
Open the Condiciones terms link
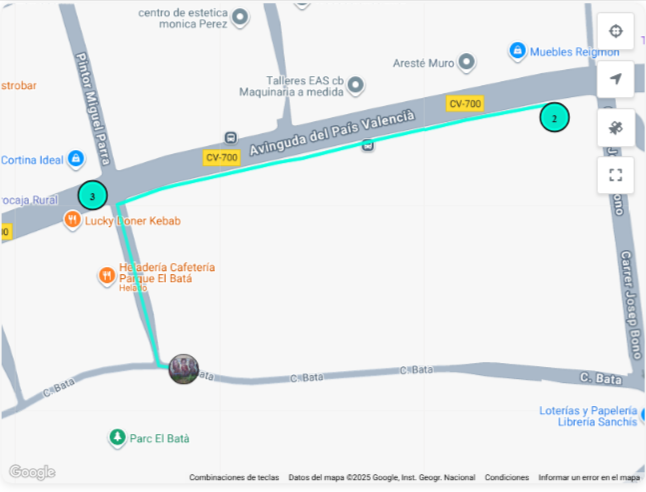pyautogui.click(x=506, y=478)
